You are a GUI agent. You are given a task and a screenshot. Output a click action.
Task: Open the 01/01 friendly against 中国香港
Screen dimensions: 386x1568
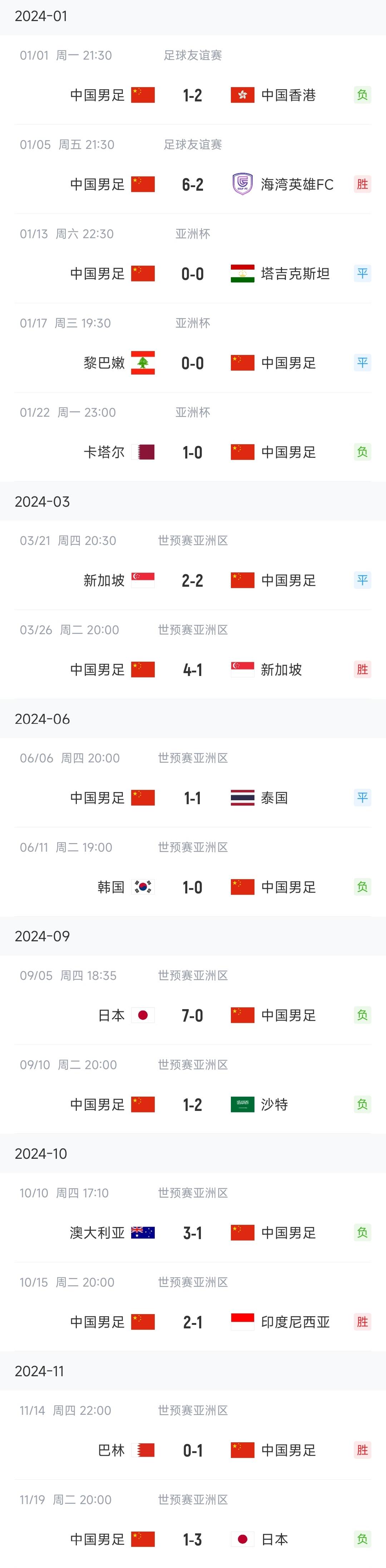click(x=192, y=95)
